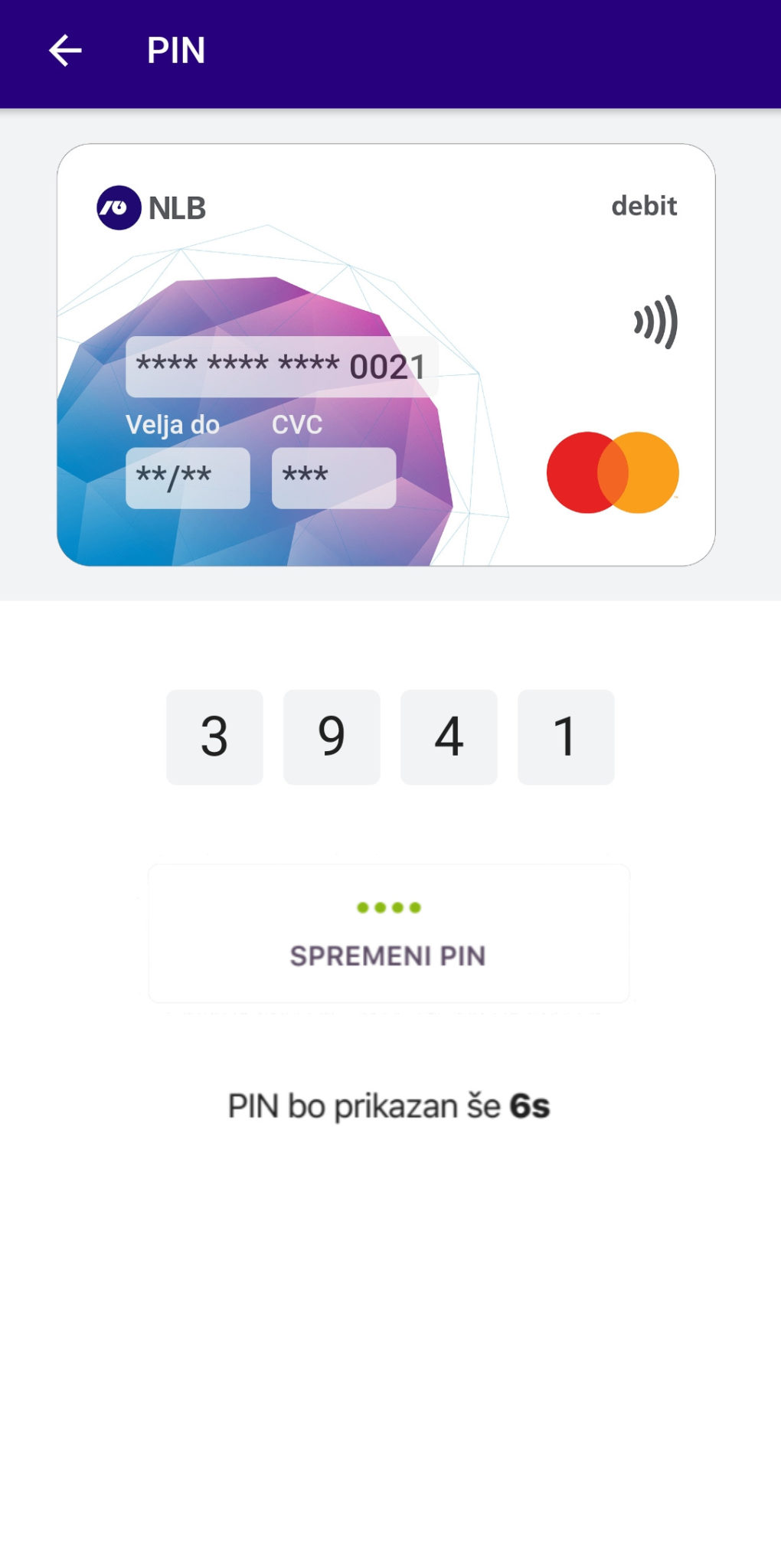781x1568 pixels.
Task: Open the PIN screen title in the header
Action: click(x=175, y=51)
